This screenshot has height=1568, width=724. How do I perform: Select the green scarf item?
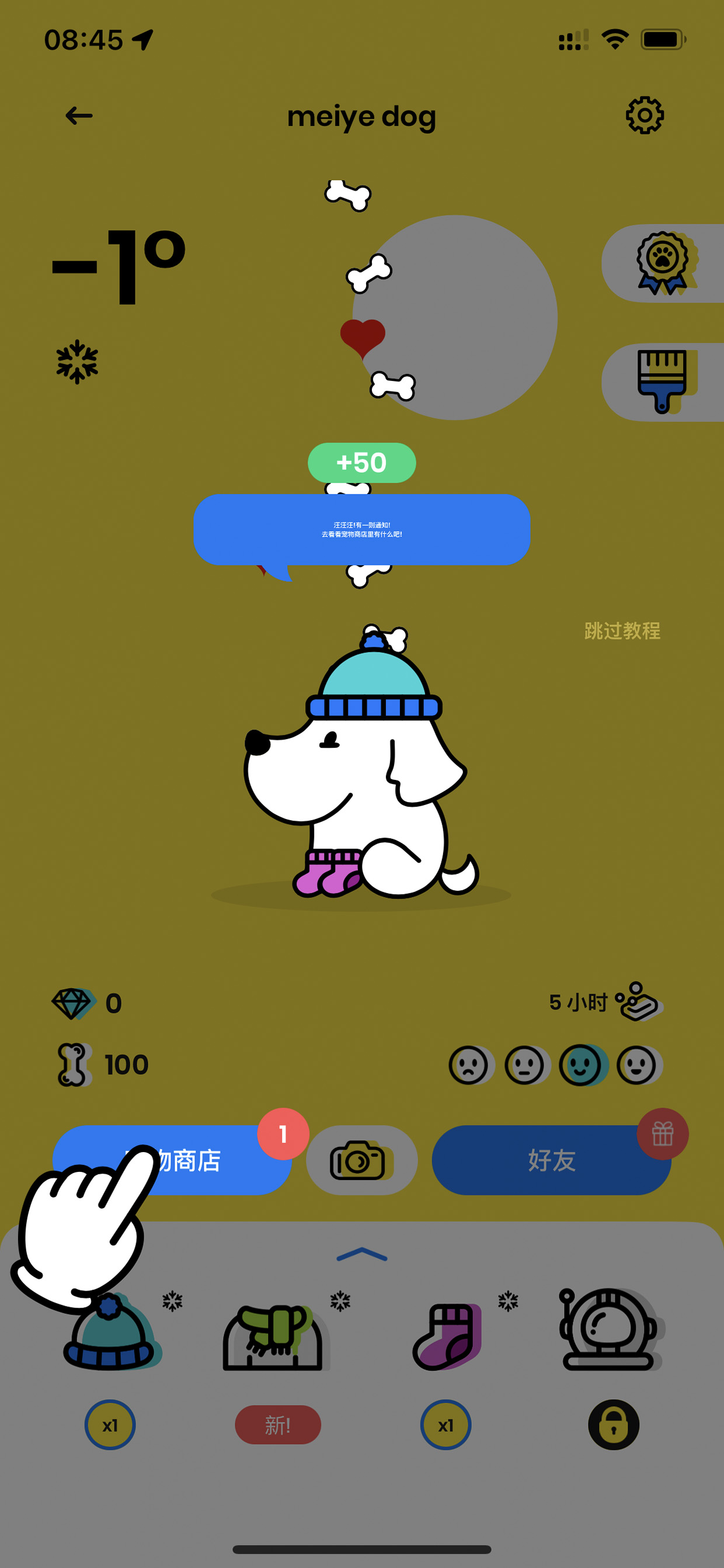(275, 1337)
